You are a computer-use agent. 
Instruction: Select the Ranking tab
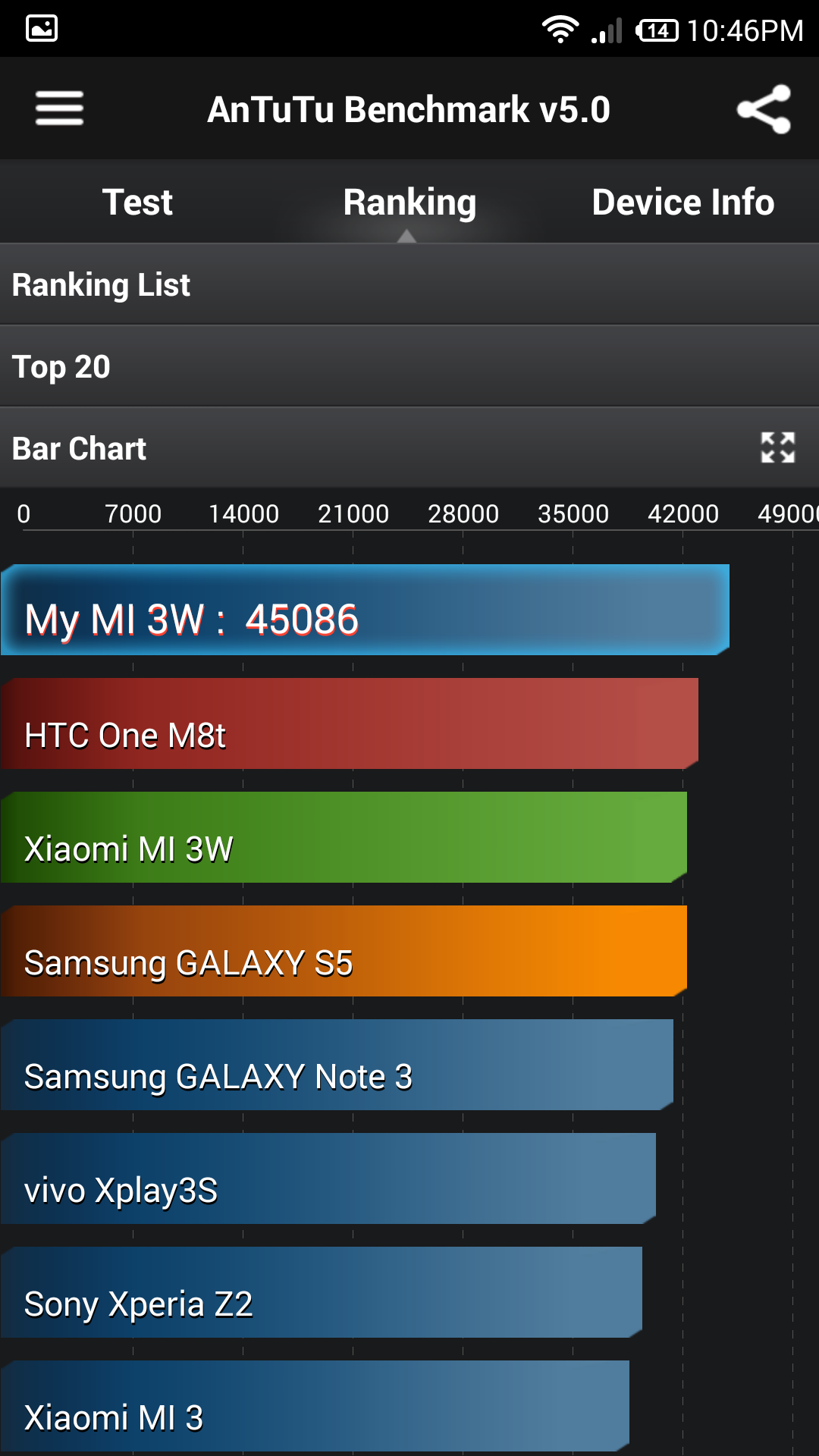tap(409, 202)
